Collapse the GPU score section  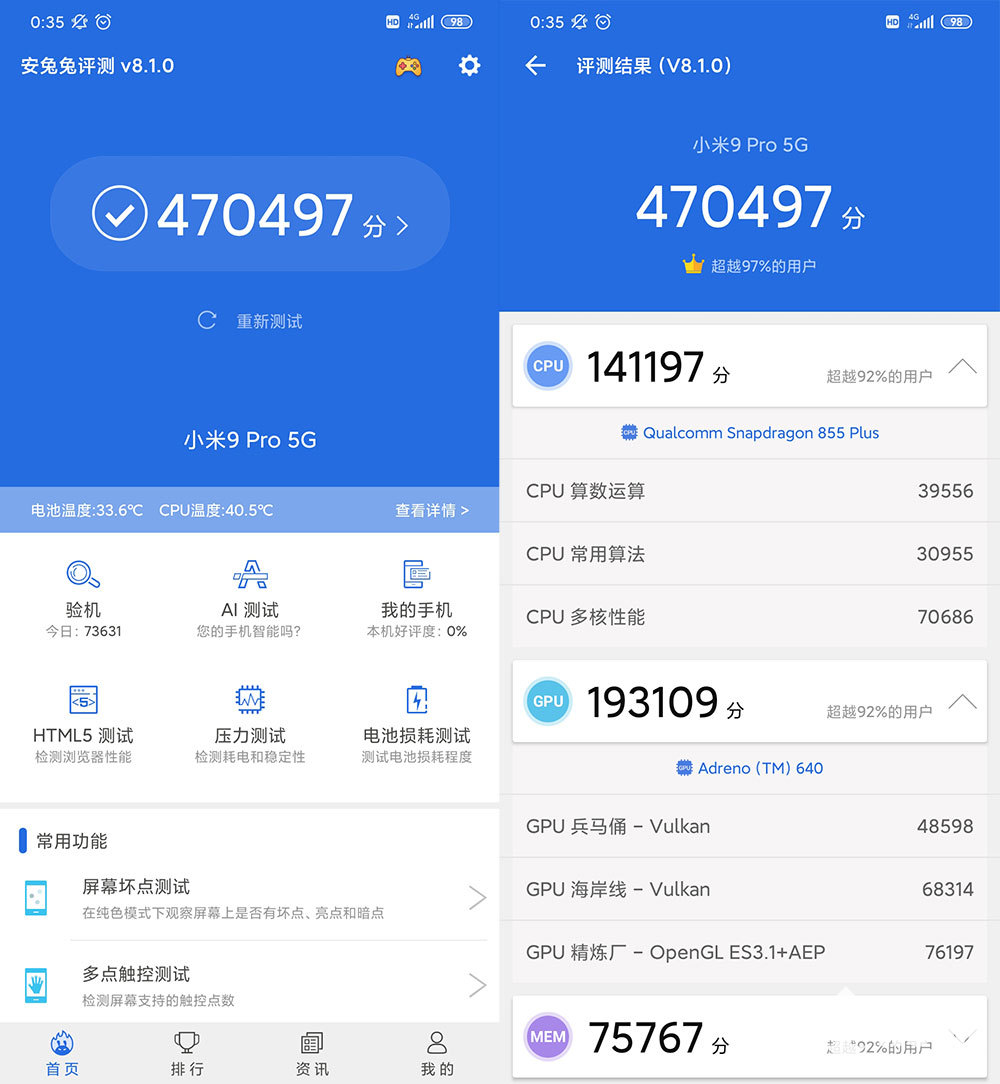pyautogui.click(x=961, y=701)
